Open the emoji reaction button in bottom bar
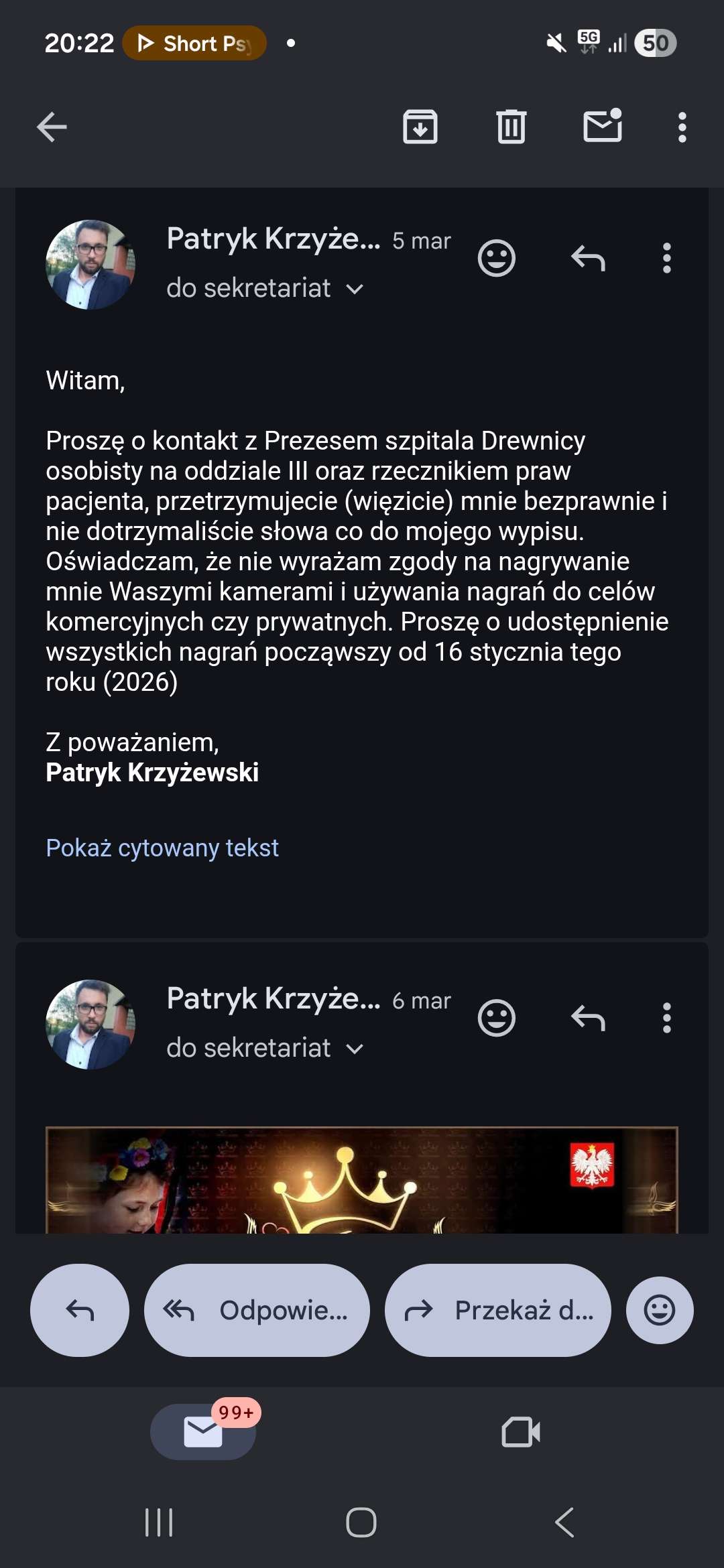The image size is (724, 1568). point(660,1310)
